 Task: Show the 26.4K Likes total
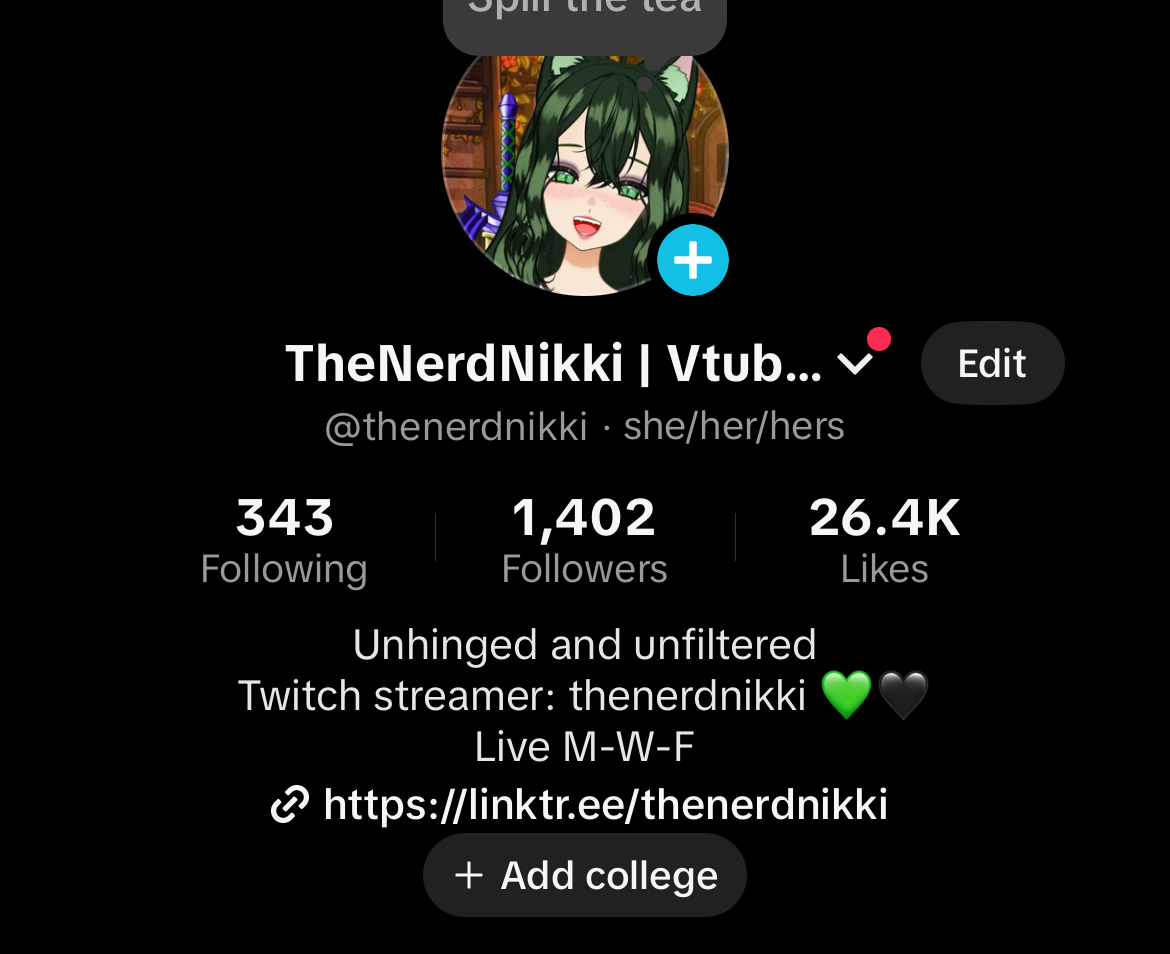click(x=884, y=541)
